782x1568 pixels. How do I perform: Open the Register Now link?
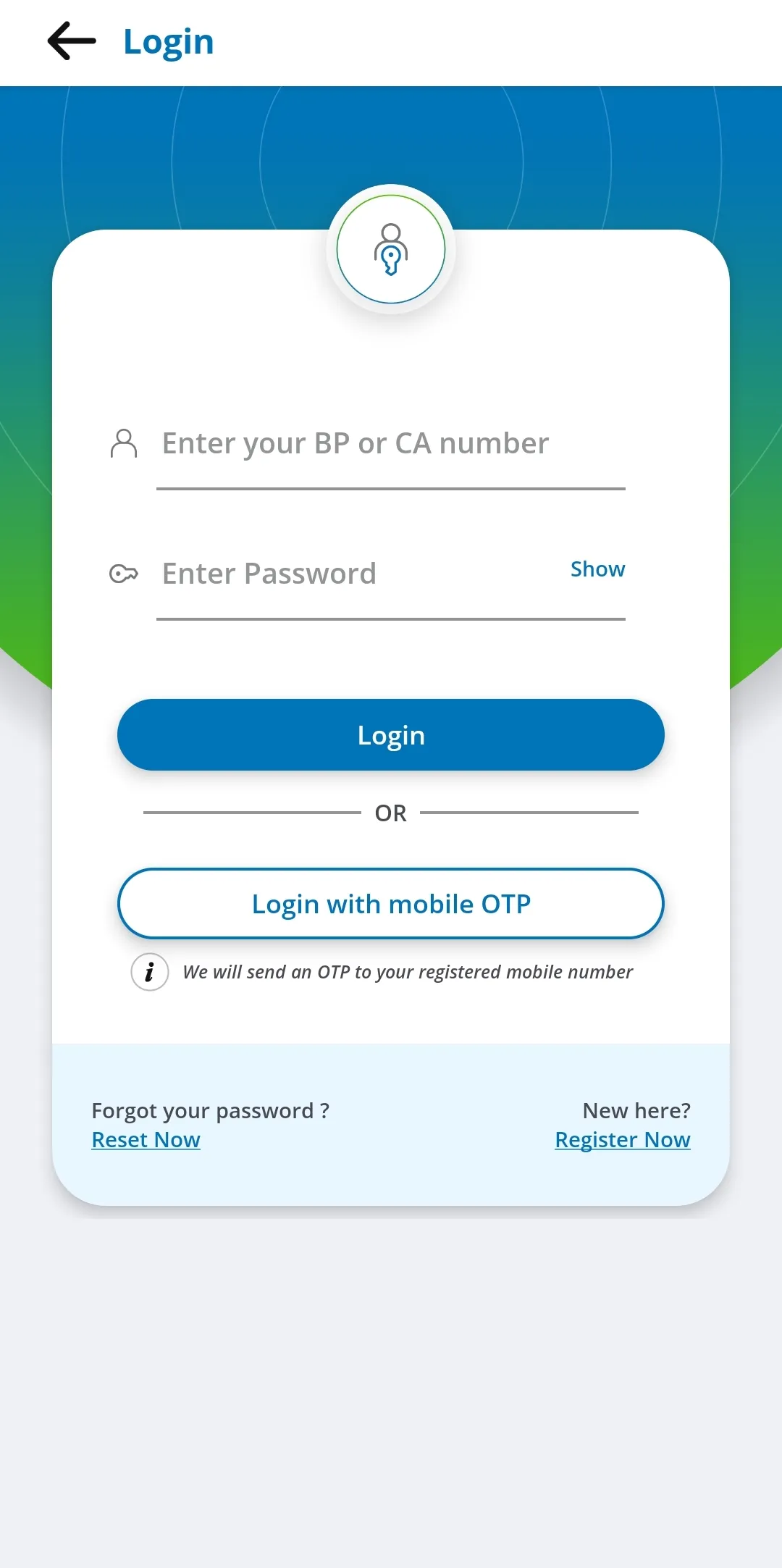coord(622,1140)
